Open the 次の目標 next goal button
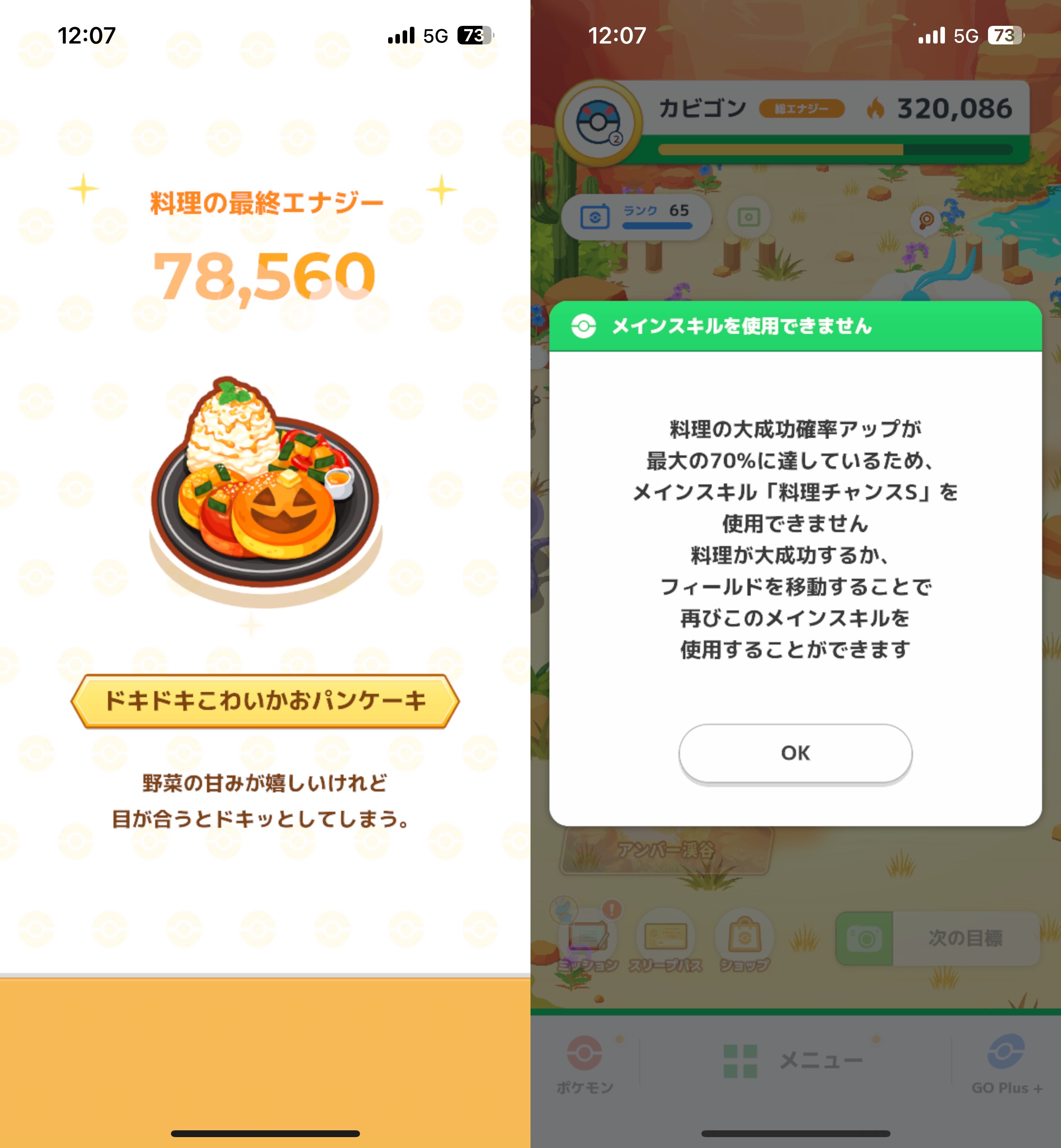Screen dimensions: 1061x1148 [964, 938]
